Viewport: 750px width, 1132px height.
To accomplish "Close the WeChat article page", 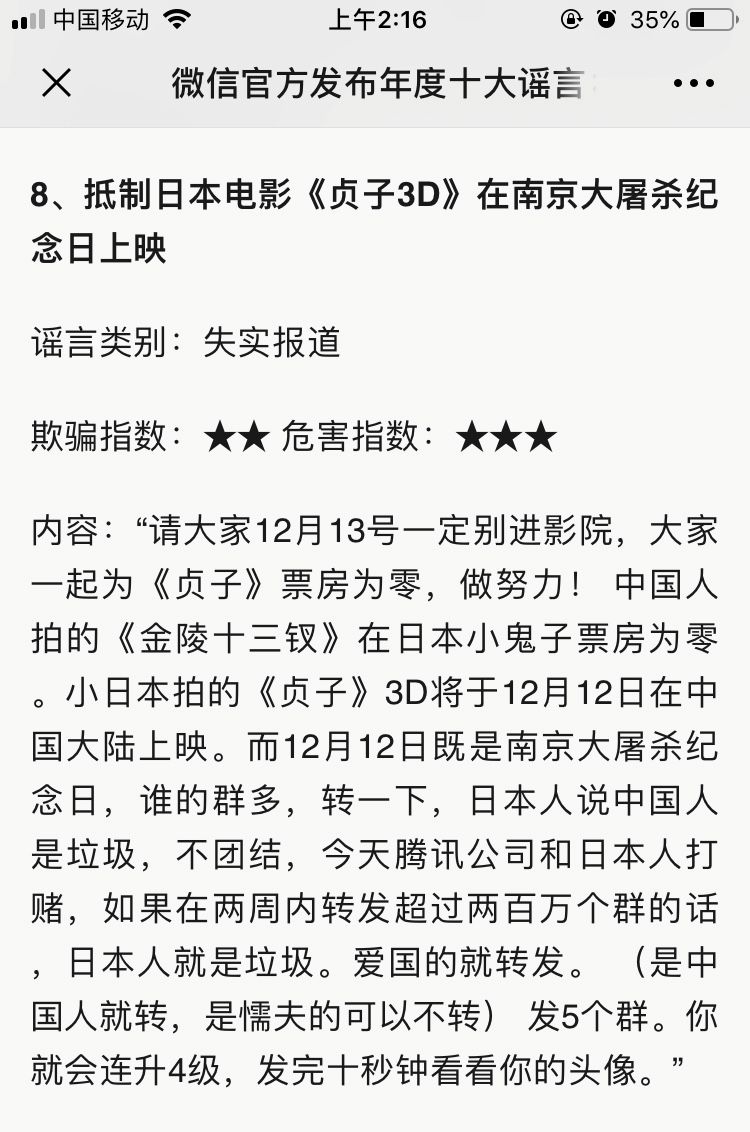I will pos(56,84).
